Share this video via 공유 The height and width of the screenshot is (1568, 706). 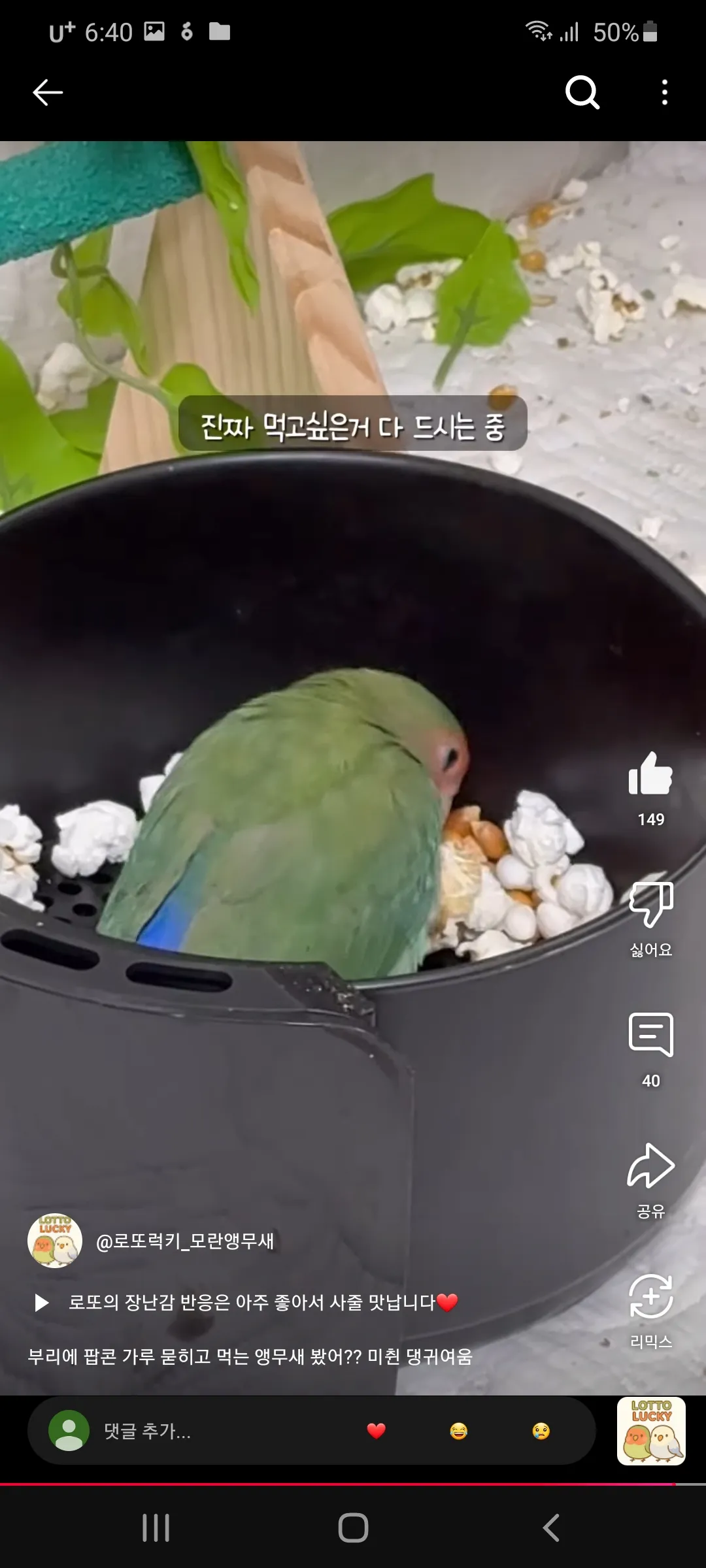point(650,1180)
